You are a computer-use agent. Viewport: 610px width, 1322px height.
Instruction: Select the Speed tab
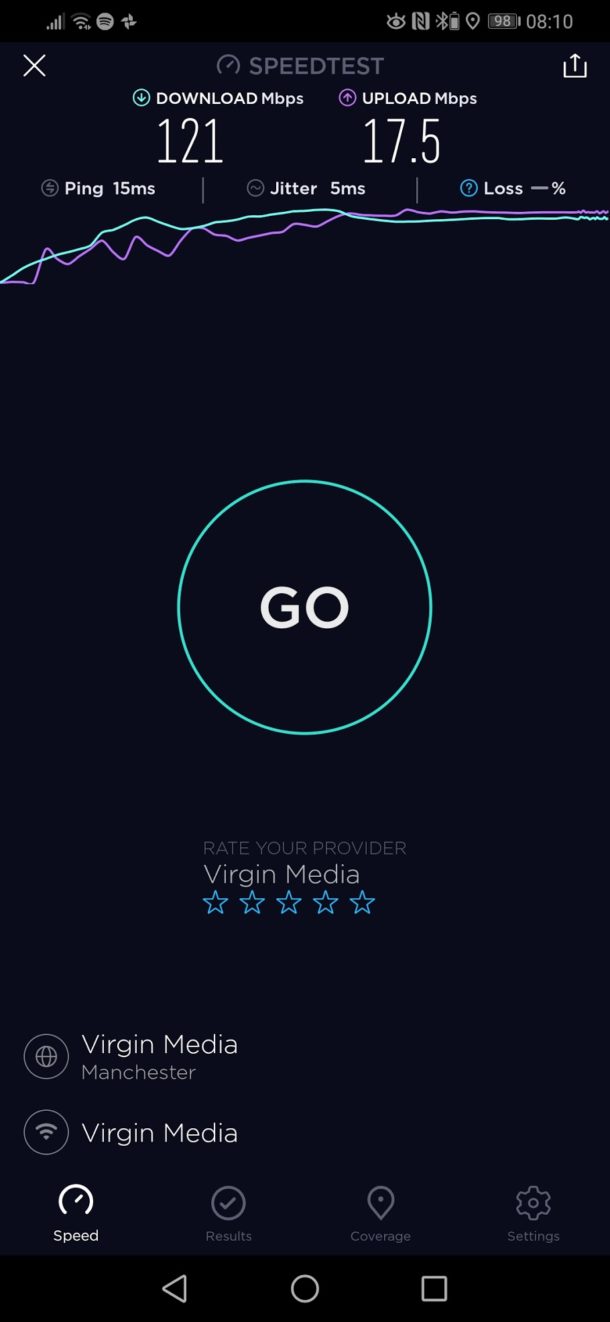tap(76, 1213)
